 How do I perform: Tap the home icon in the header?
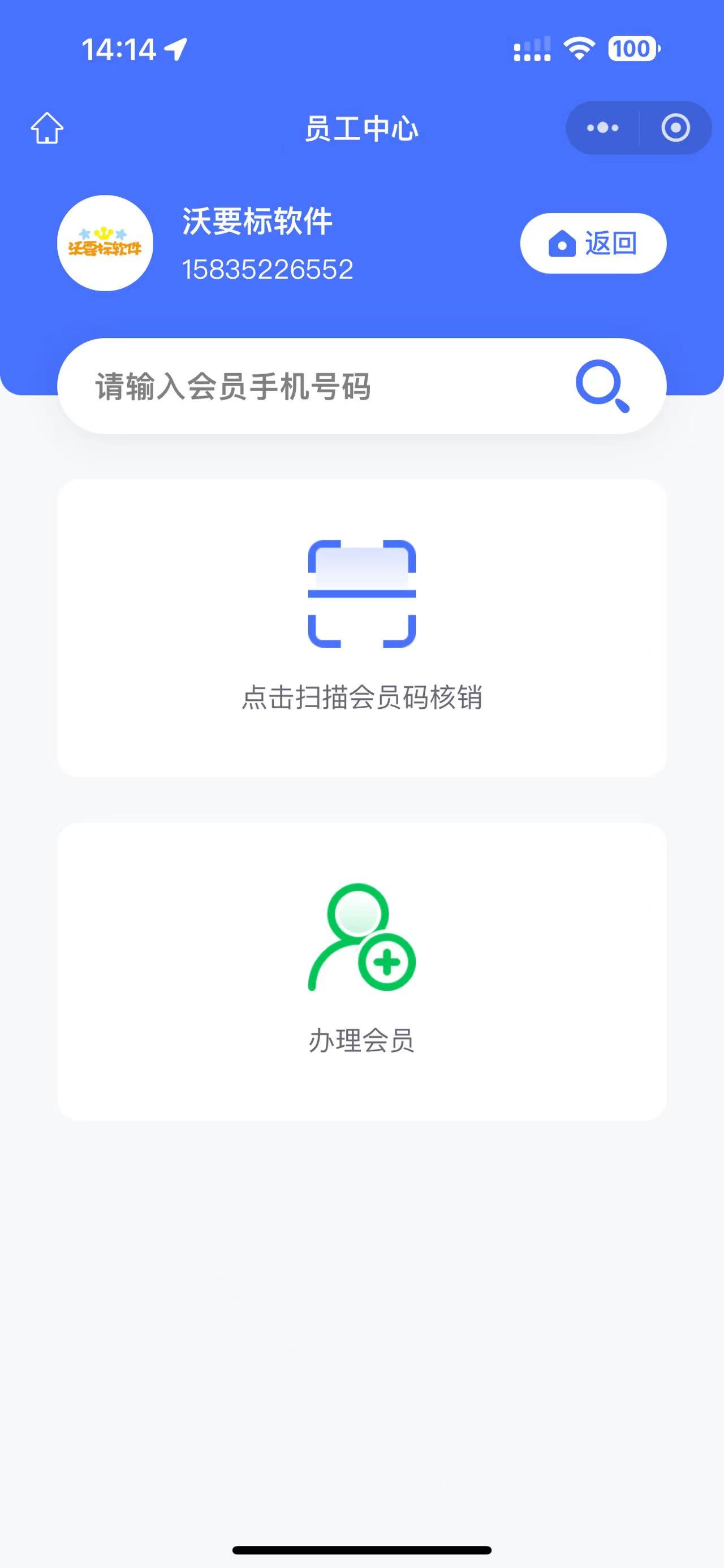pos(47,128)
